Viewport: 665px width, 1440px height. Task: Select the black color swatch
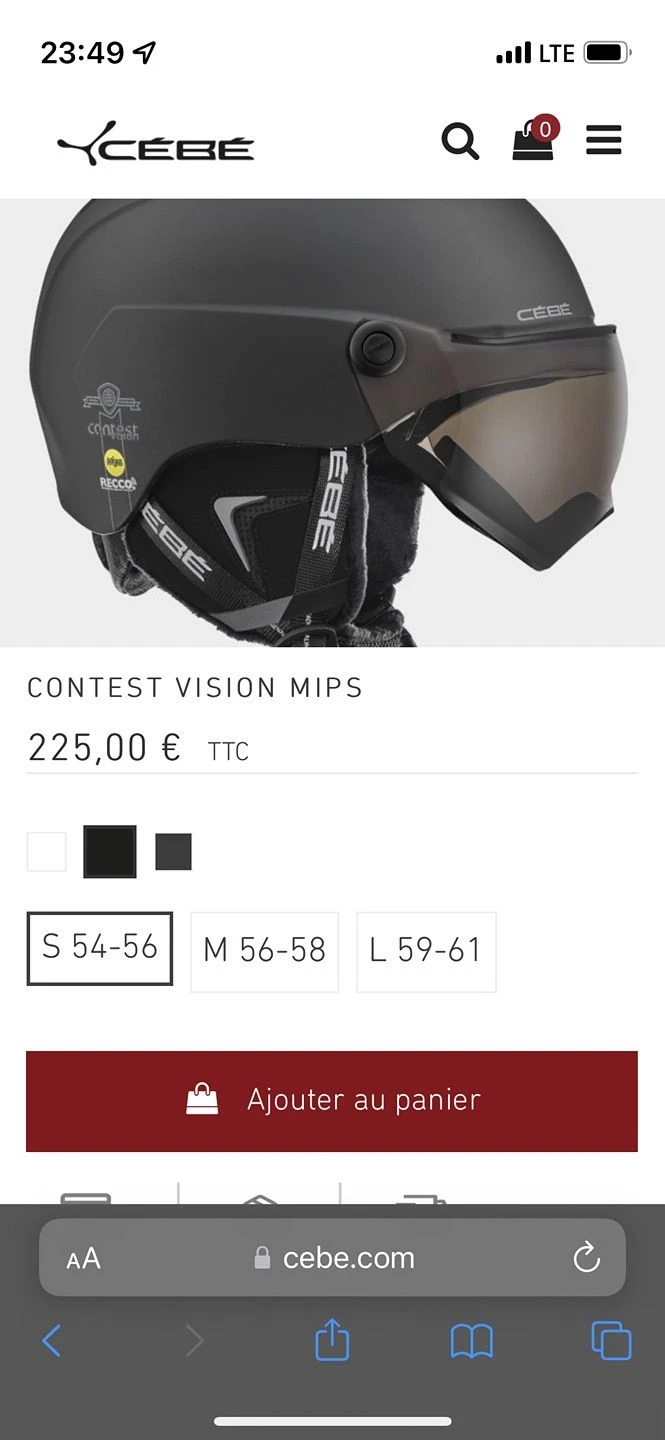click(110, 852)
